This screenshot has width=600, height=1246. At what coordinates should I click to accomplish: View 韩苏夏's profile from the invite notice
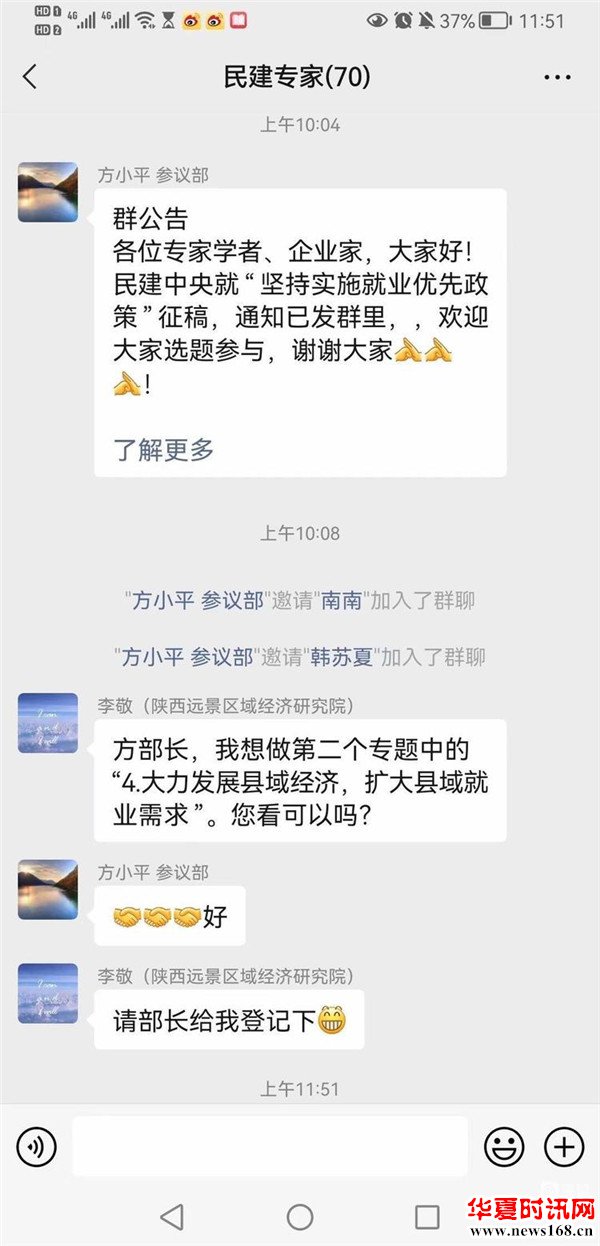pos(348,657)
